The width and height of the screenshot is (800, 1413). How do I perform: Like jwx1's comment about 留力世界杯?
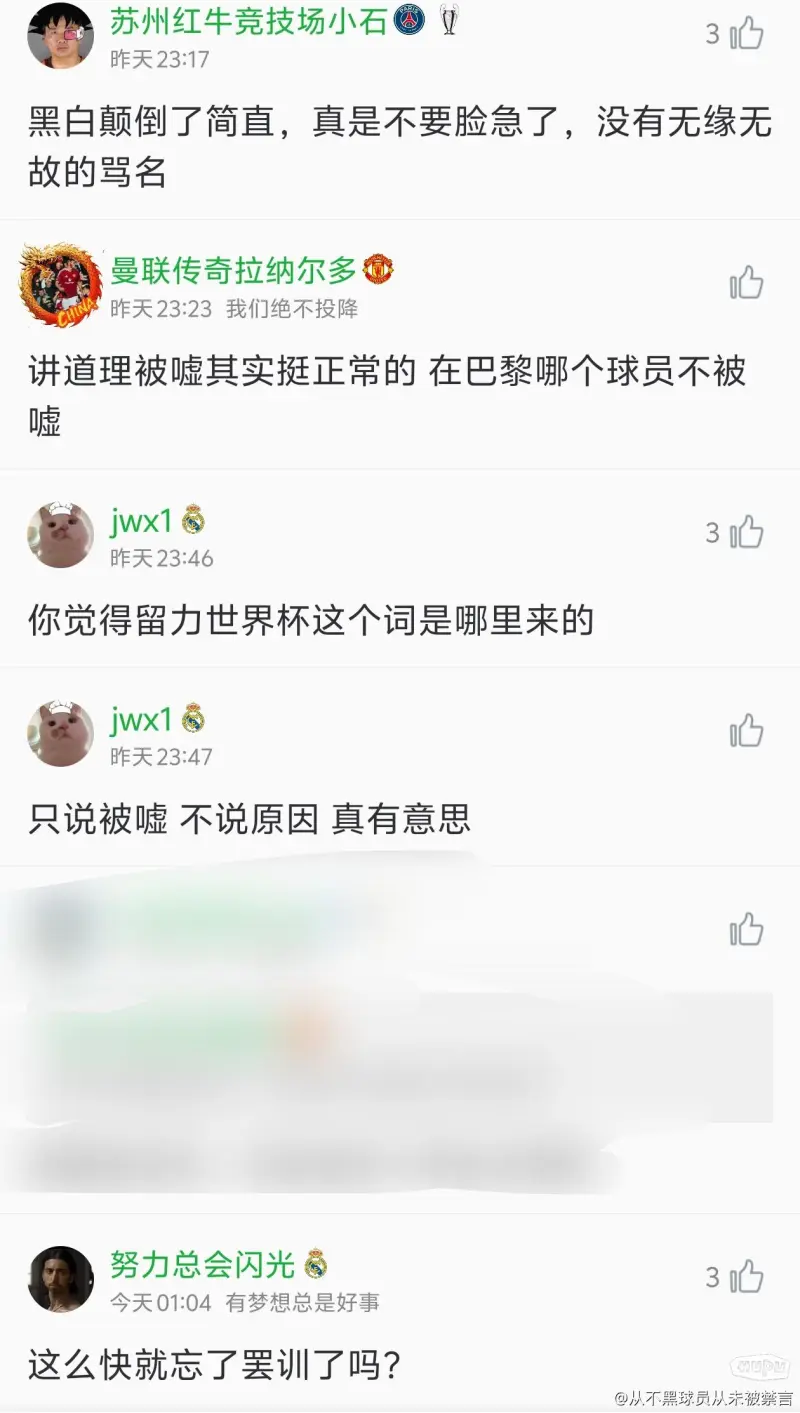(x=746, y=533)
